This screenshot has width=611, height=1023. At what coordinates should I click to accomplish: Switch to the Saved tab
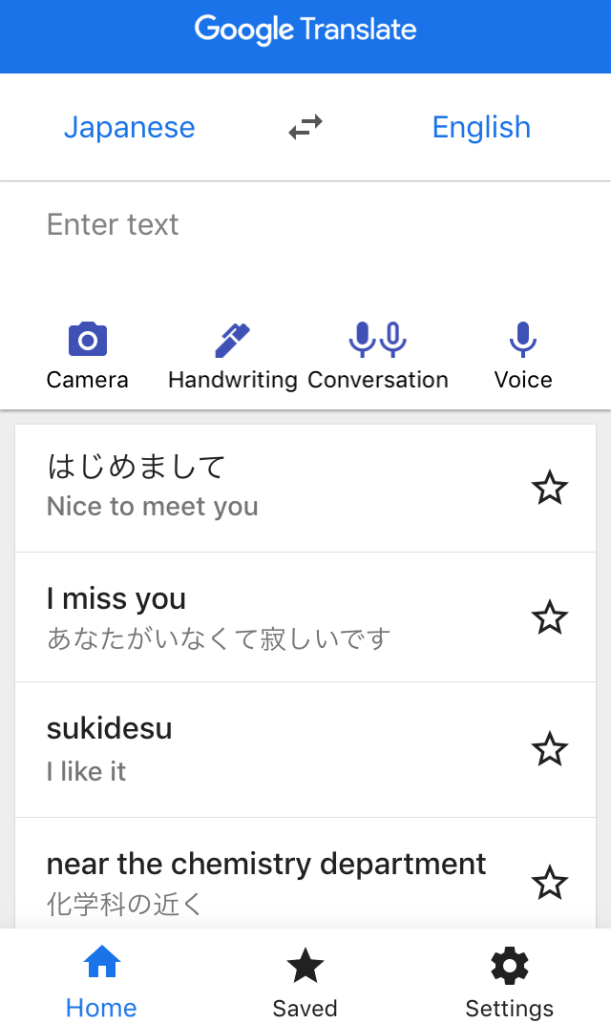305,982
